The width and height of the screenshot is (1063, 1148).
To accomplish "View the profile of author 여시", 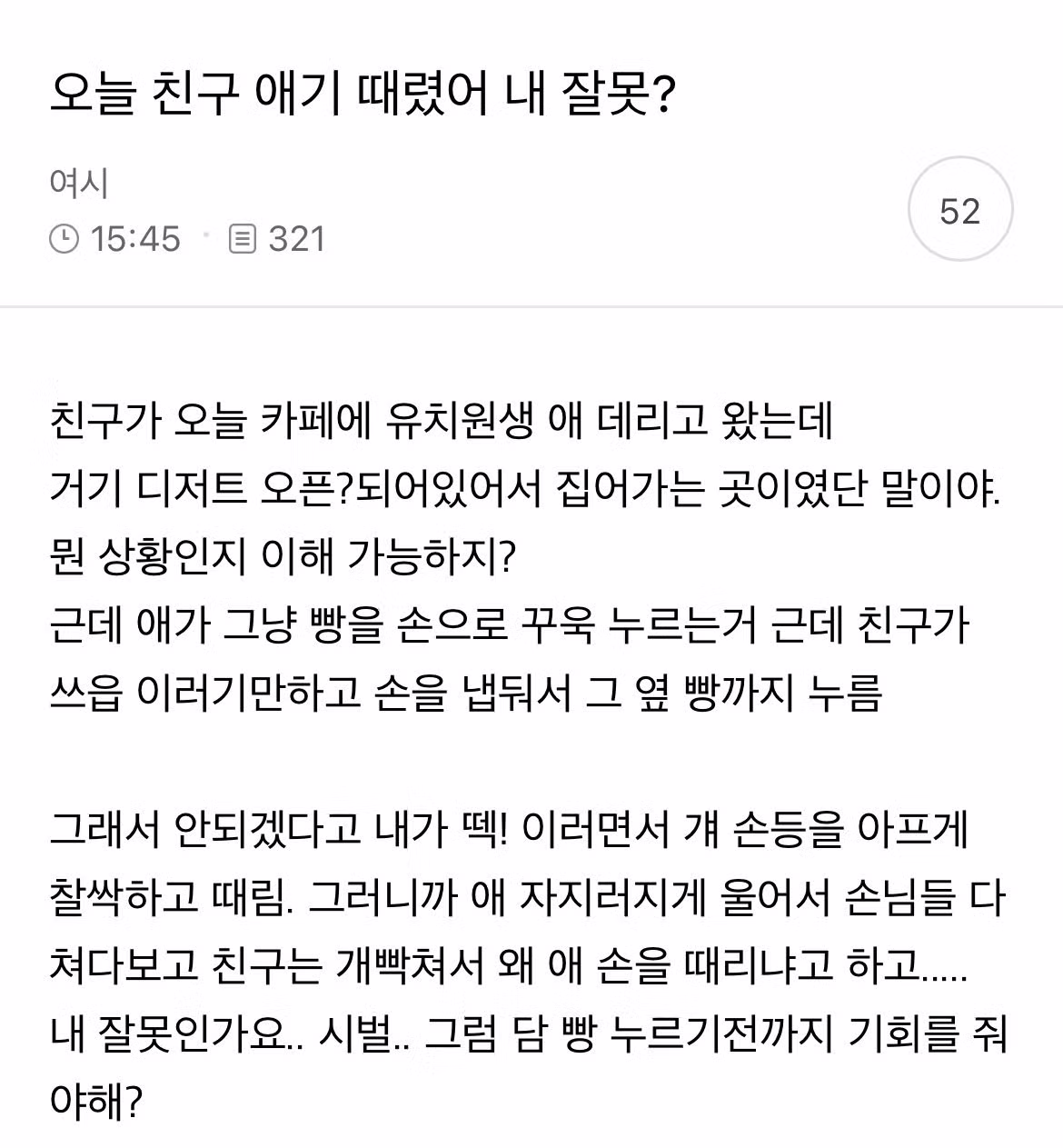I will tap(79, 184).
